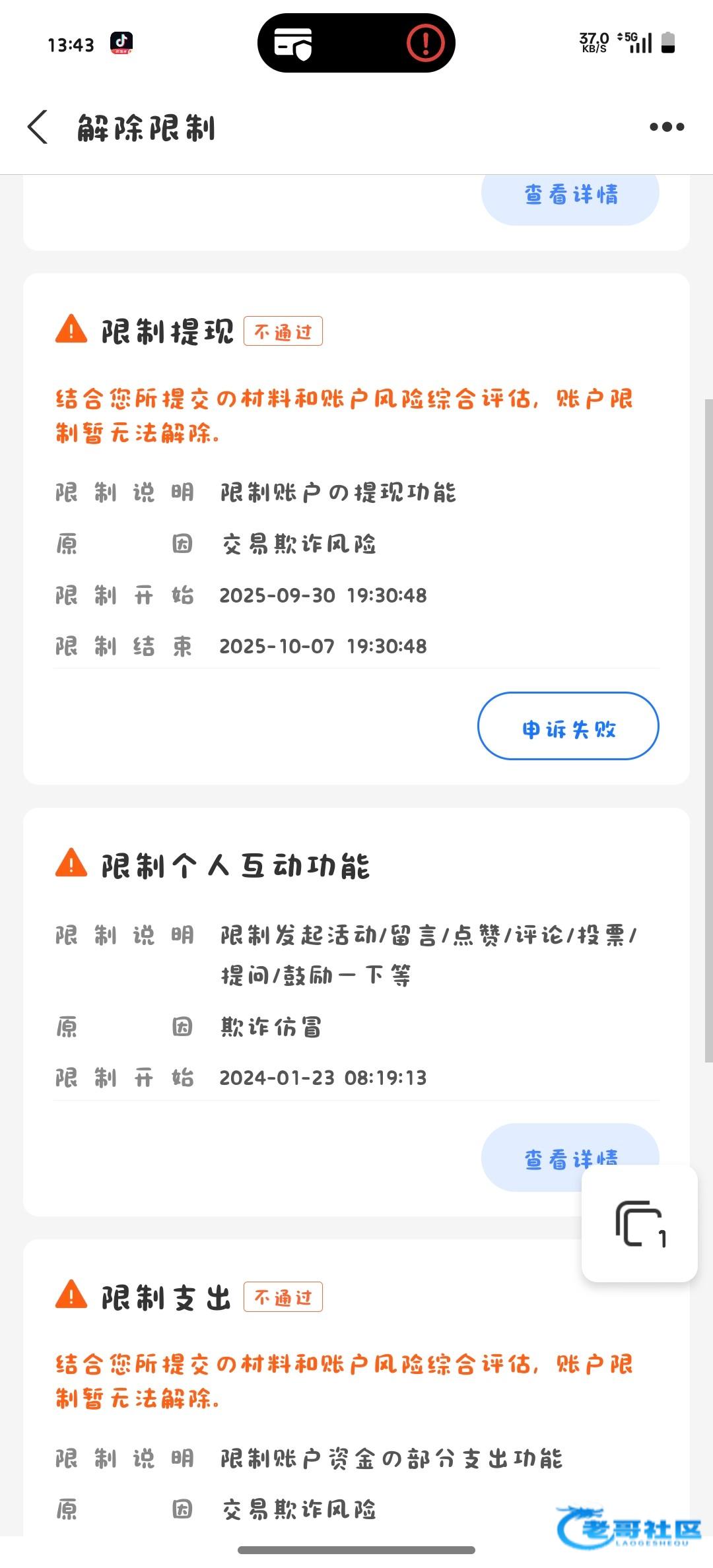Open the three-dot overflow menu
Screen dimensions: 713x1568
point(666,127)
